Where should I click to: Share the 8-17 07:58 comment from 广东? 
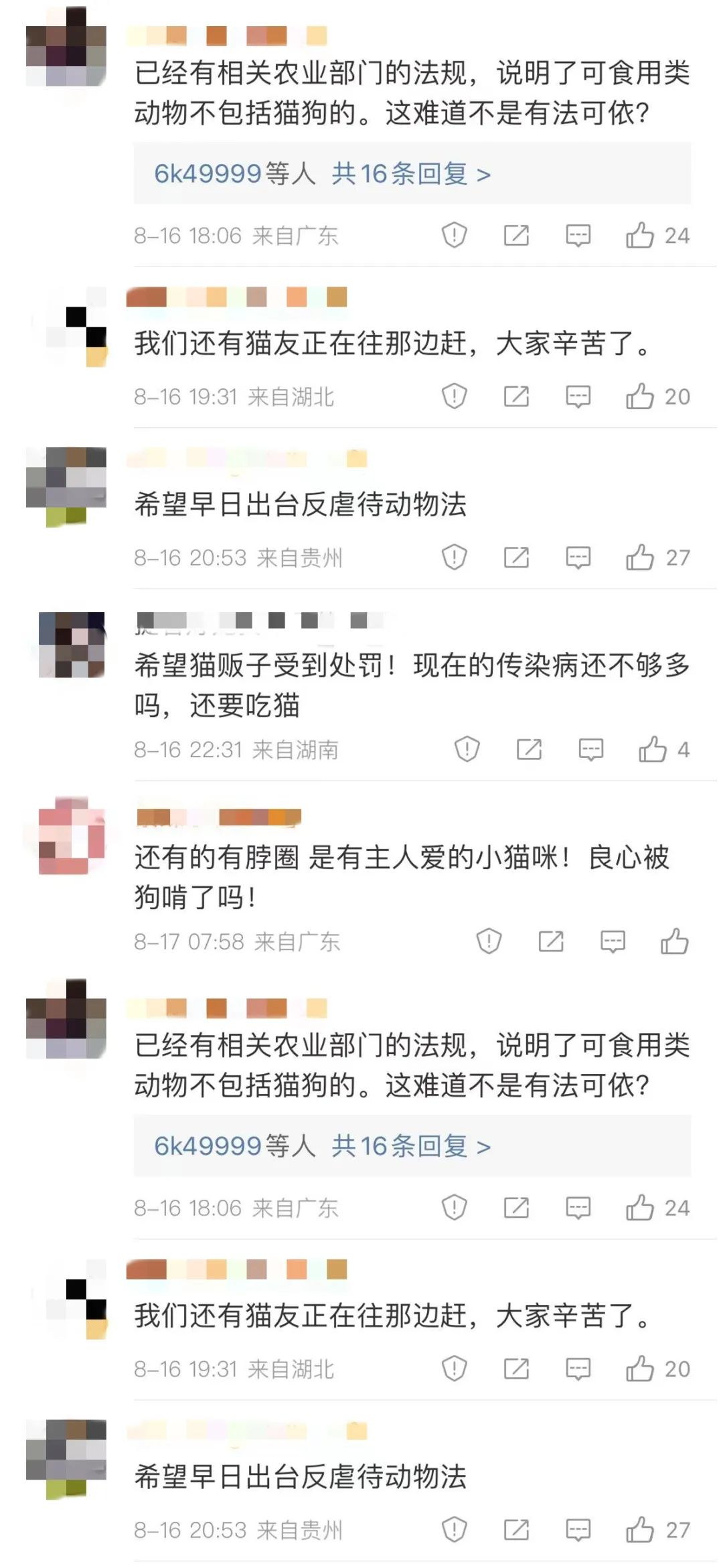(551, 941)
